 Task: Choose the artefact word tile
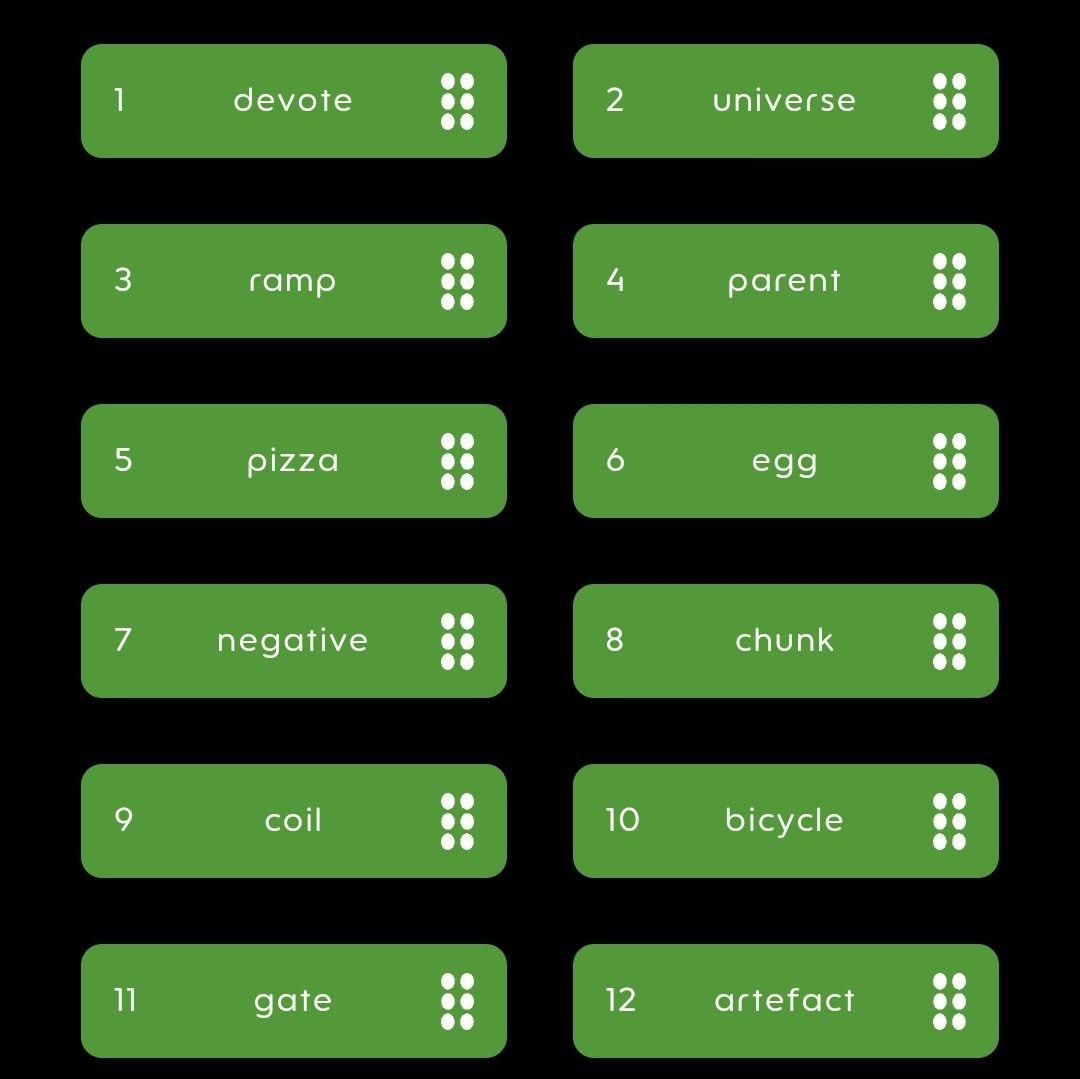(x=784, y=1001)
